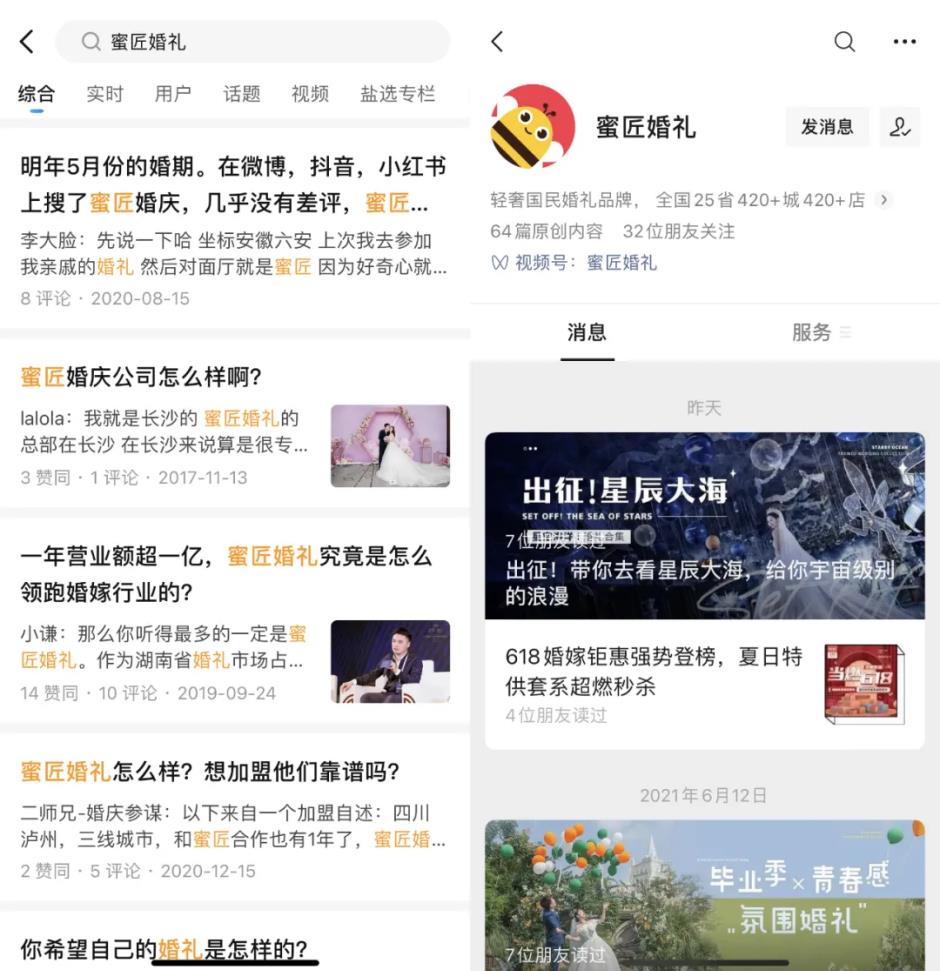940x971 pixels.
Task: Open the article 出征!星辰大海
Action: coord(704,525)
